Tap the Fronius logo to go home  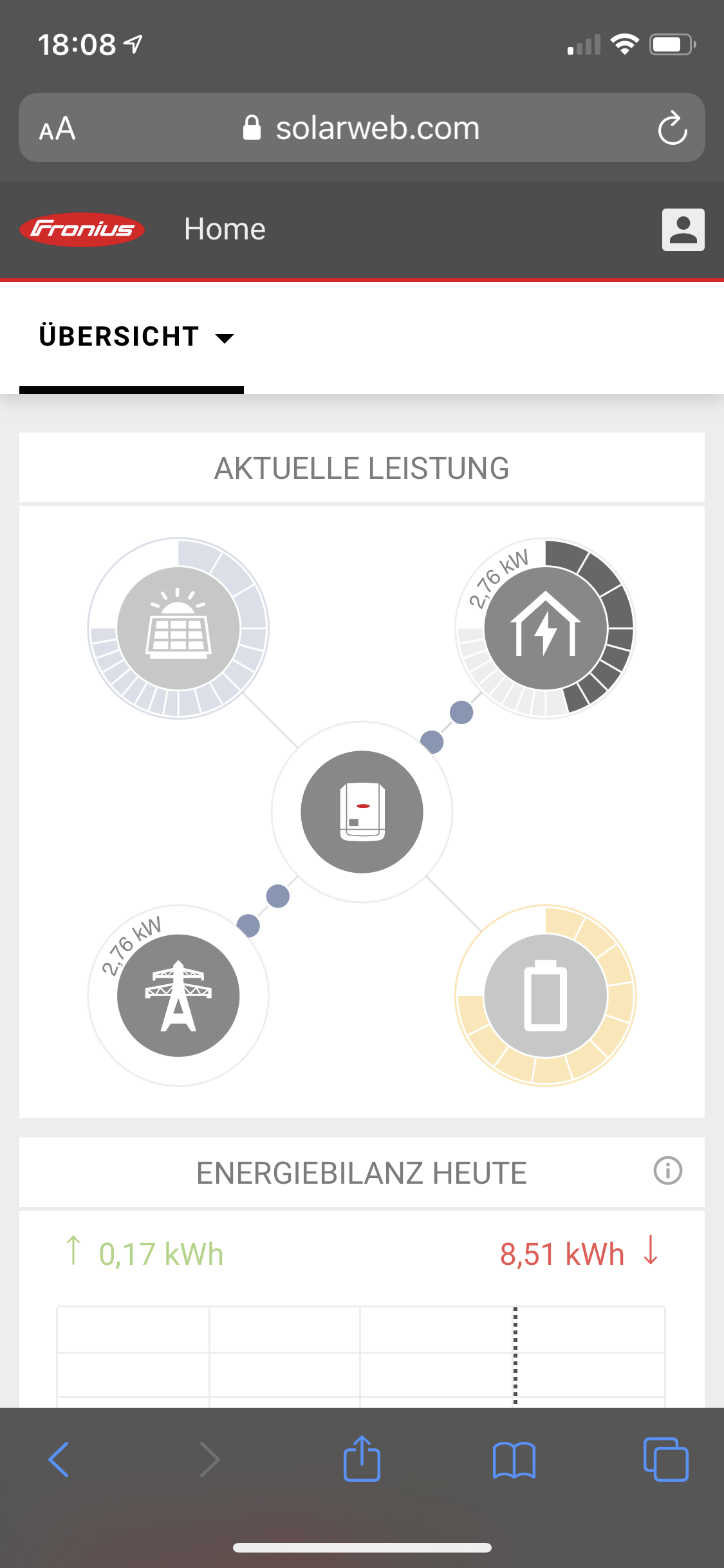coord(82,229)
